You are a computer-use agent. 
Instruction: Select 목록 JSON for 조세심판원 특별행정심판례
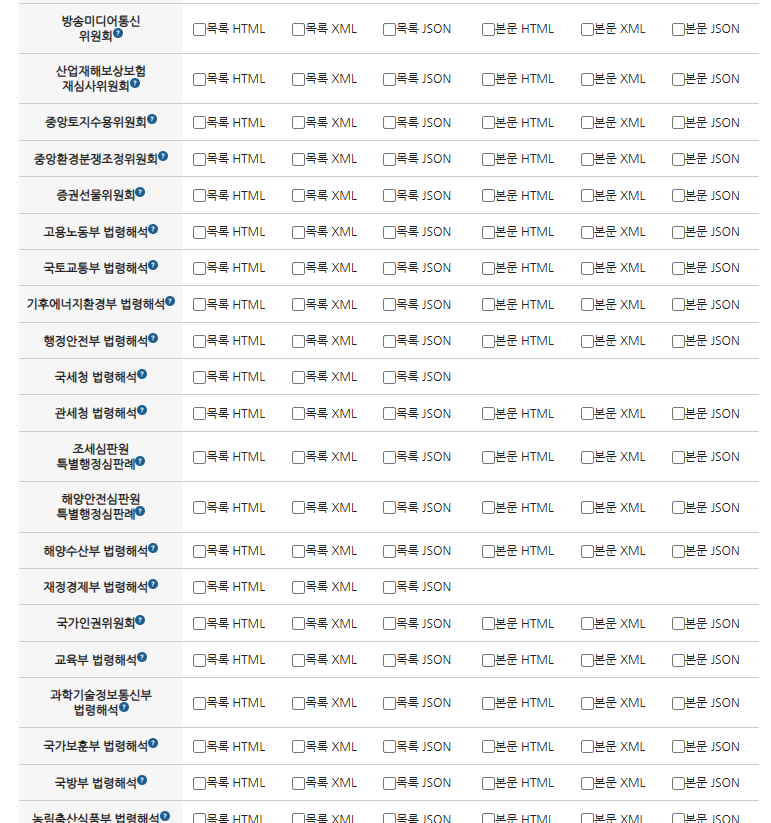pos(389,458)
